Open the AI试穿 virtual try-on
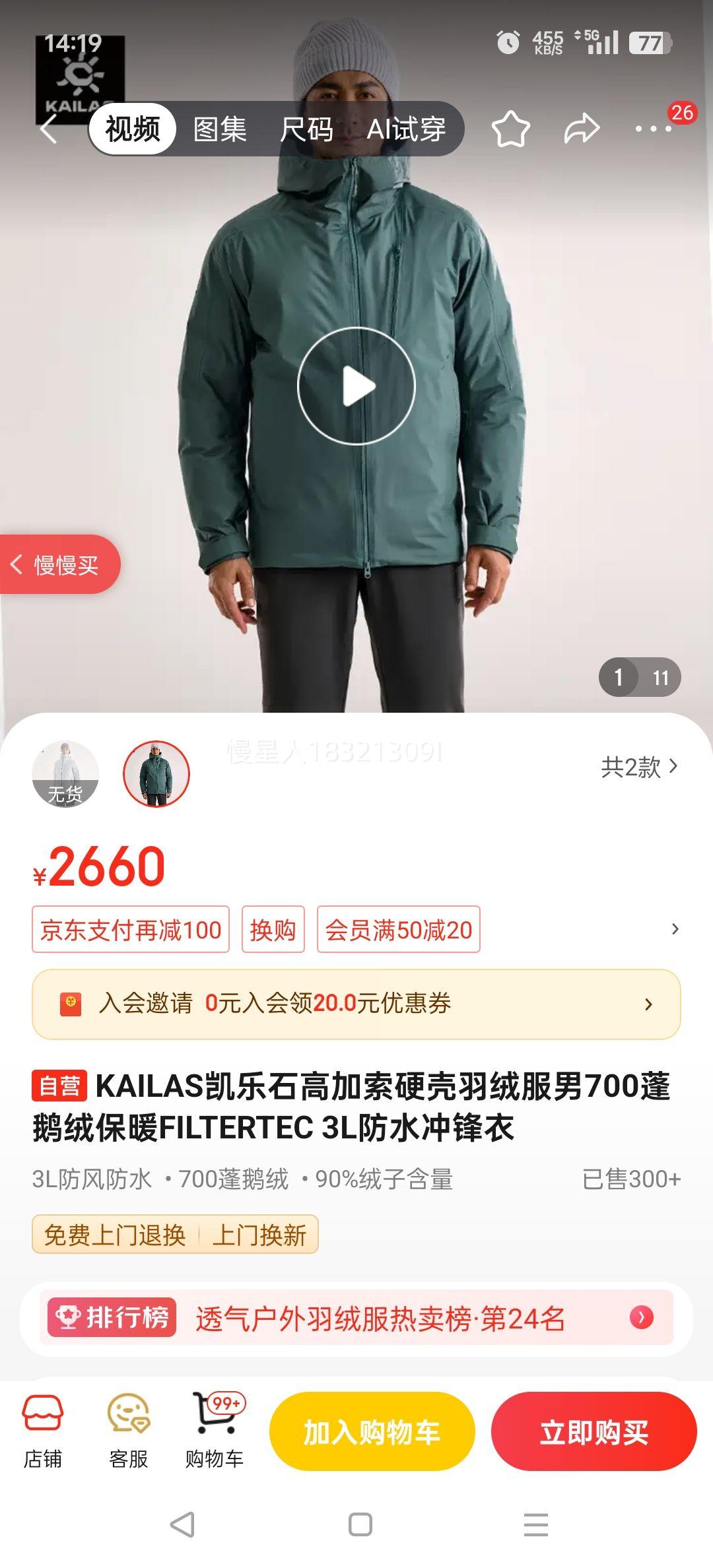 (x=407, y=129)
